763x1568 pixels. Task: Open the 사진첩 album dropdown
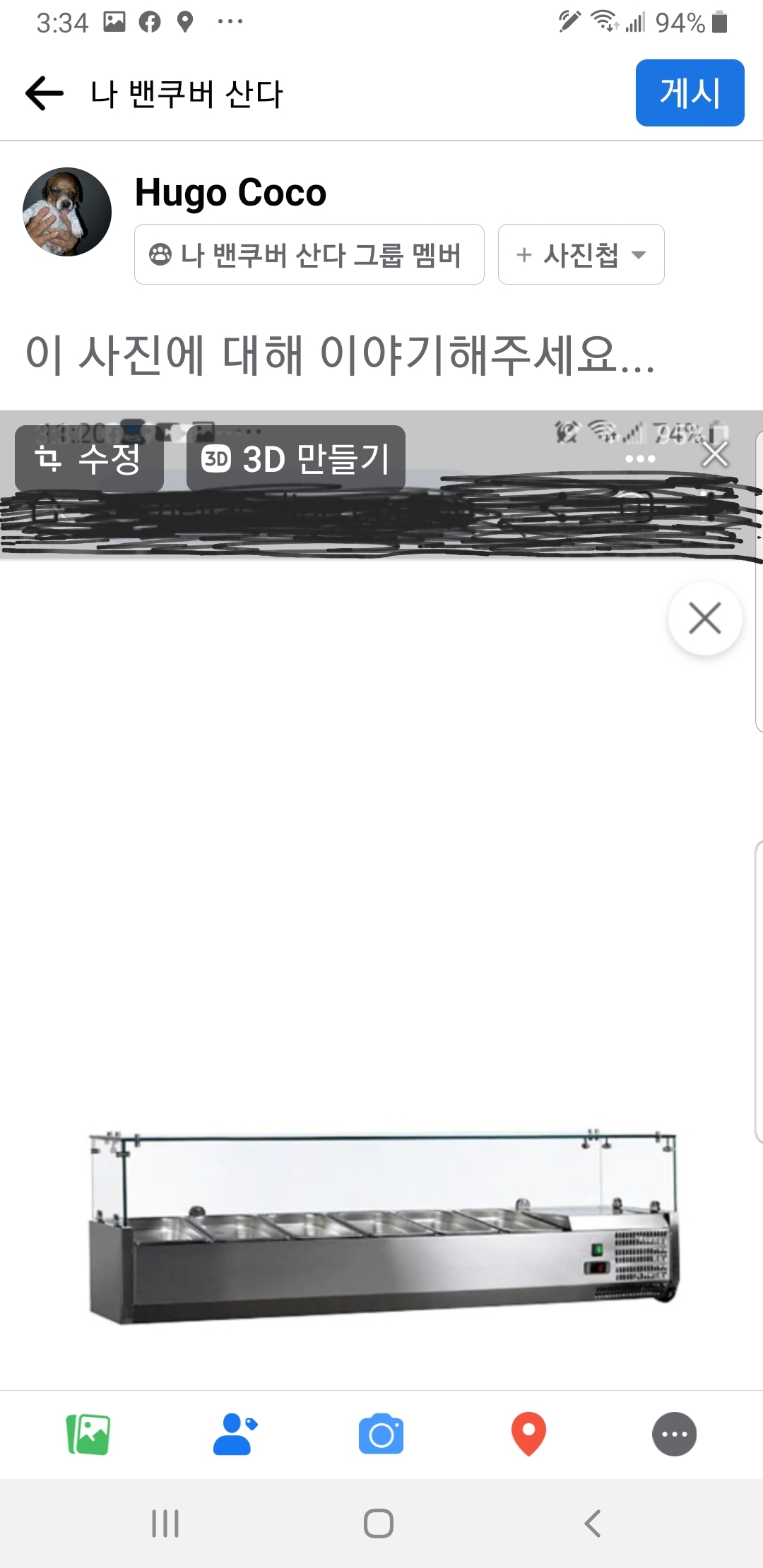click(x=581, y=254)
